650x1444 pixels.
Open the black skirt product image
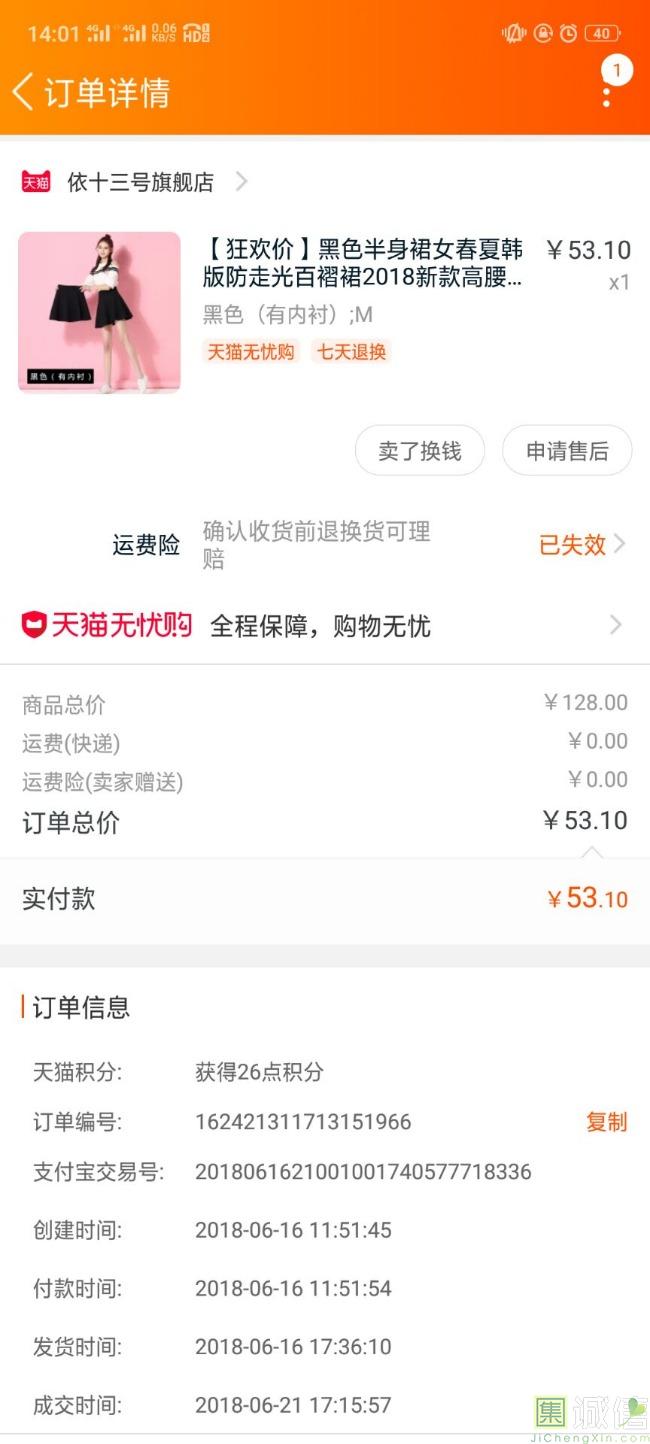pos(99,312)
